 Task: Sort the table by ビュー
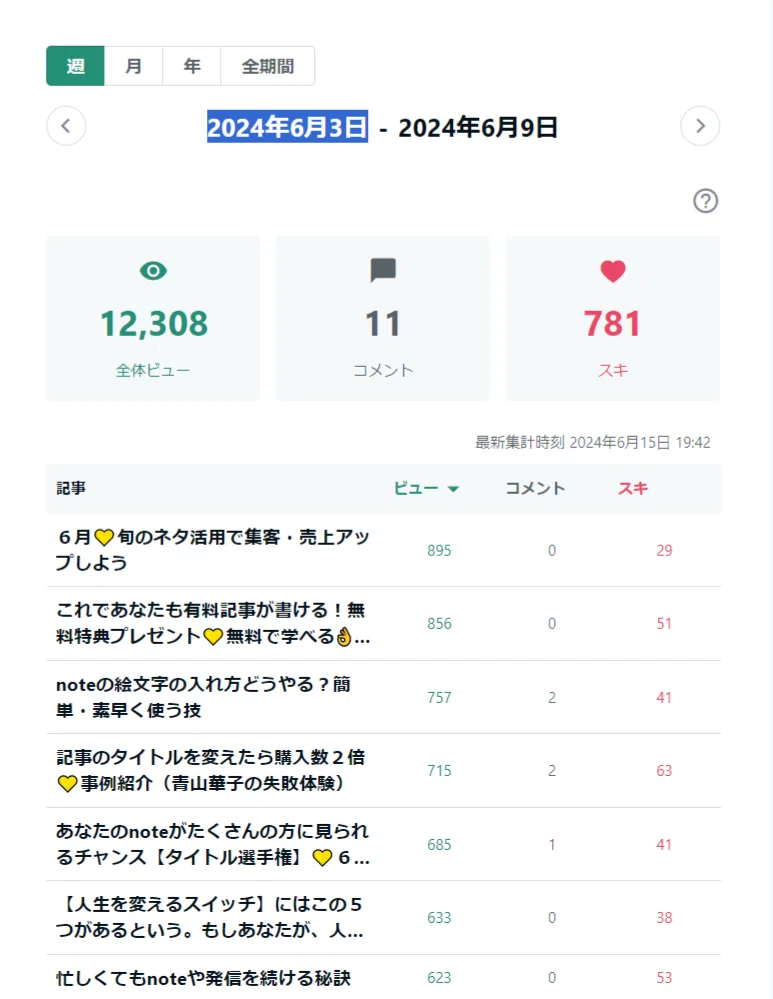[x=426, y=489]
